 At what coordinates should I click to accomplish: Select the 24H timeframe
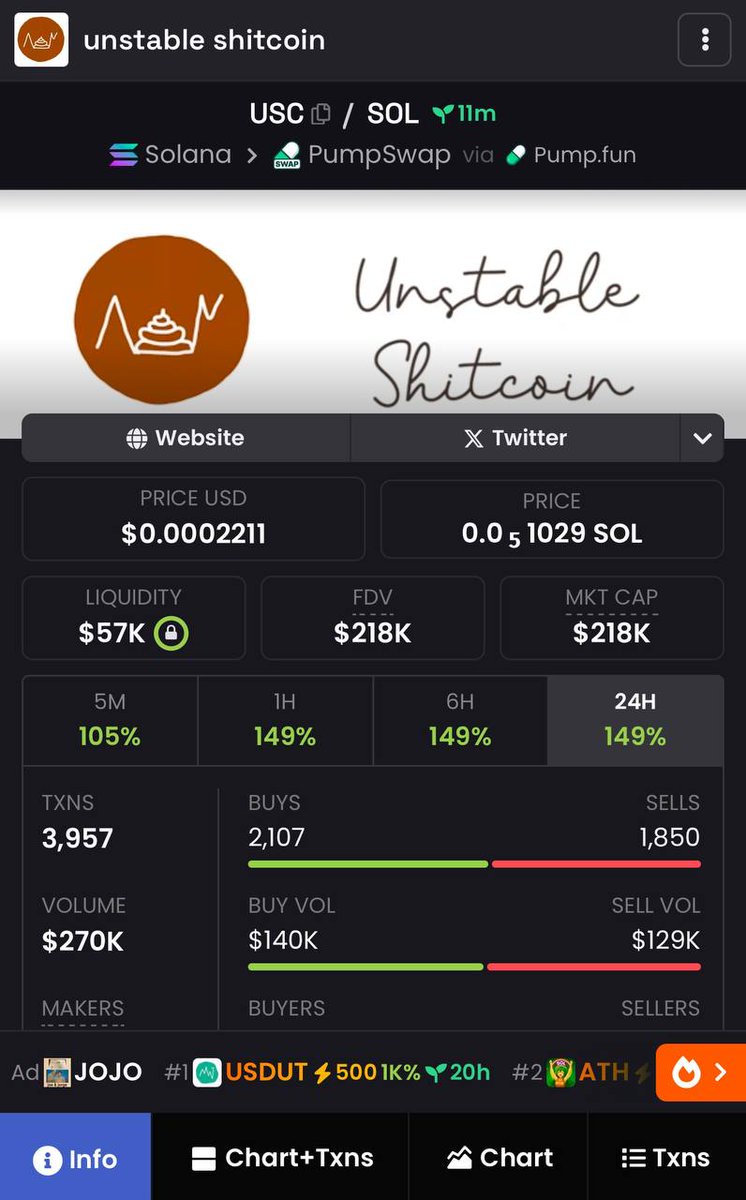[x=635, y=721]
